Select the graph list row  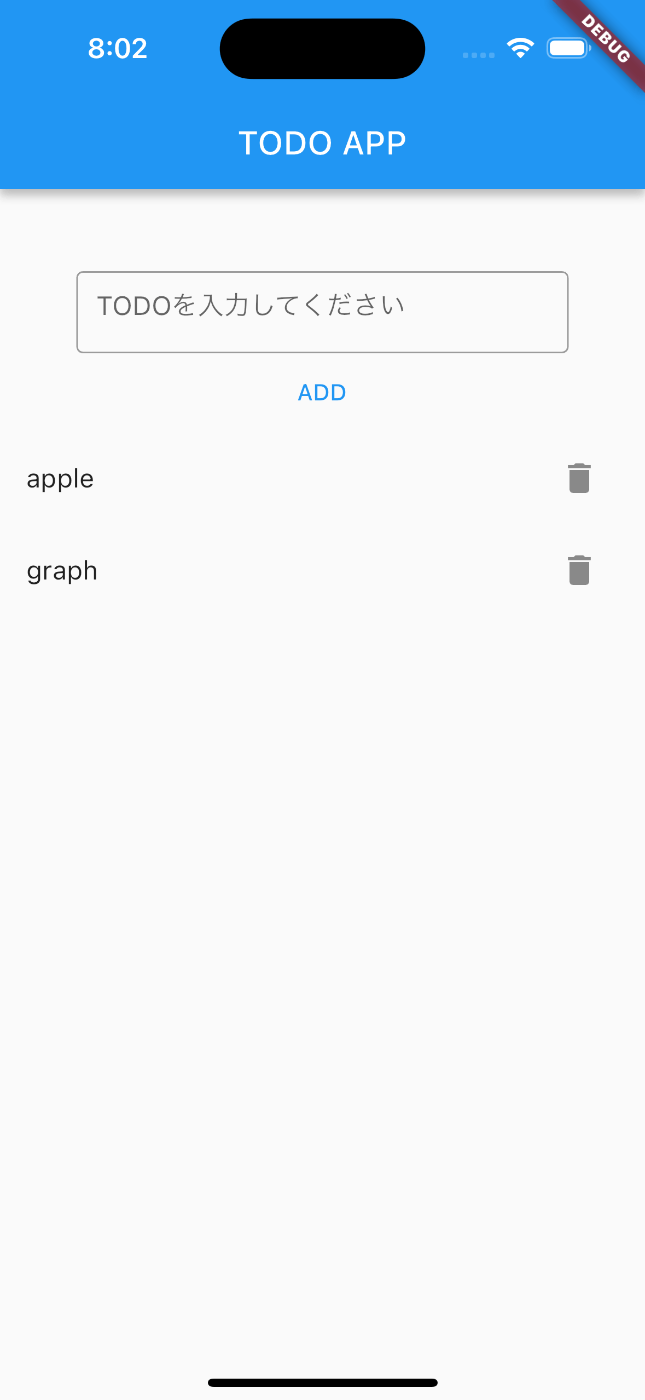tap(322, 571)
